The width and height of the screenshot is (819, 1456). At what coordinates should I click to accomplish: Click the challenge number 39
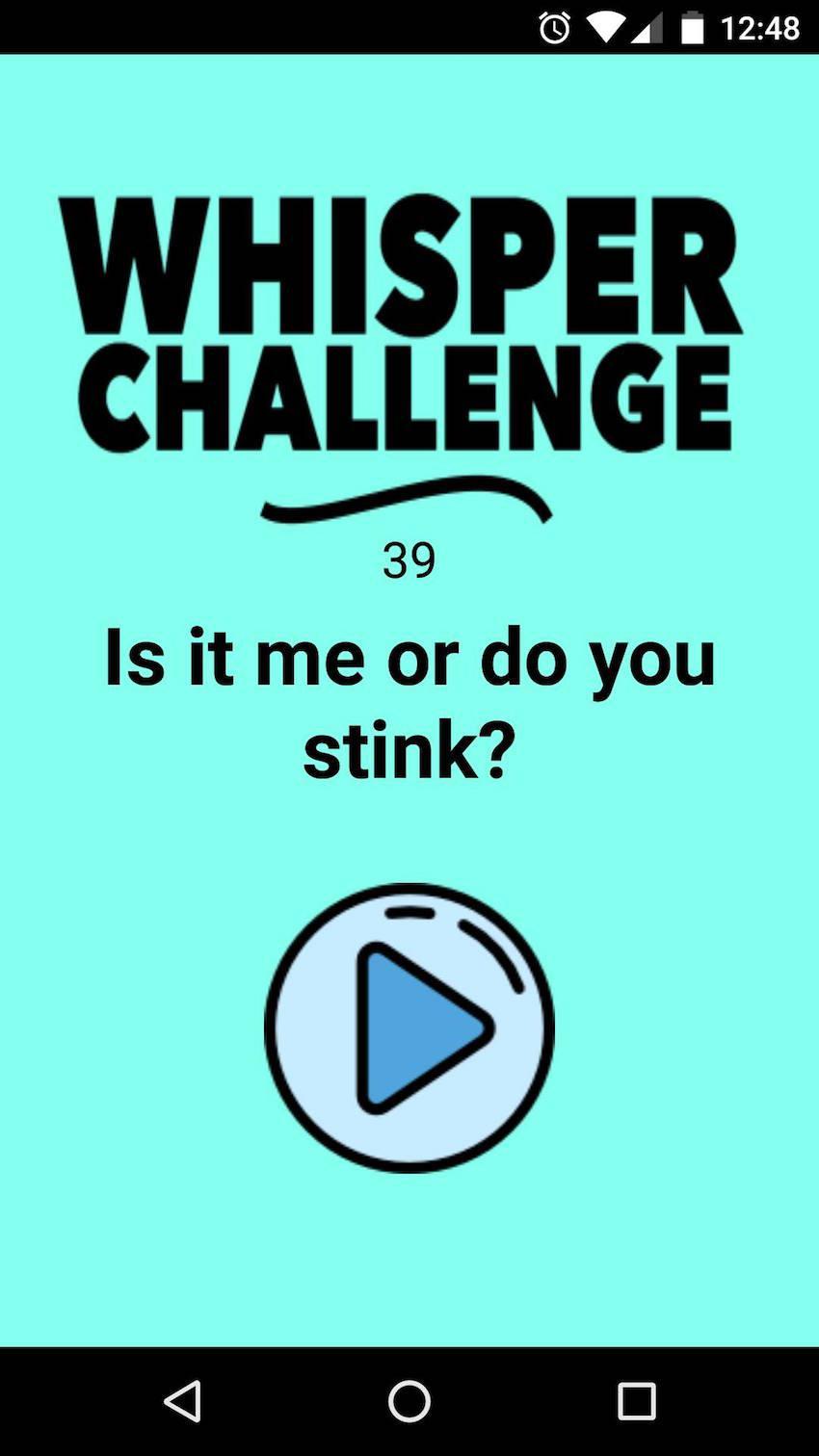[x=409, y=557]
